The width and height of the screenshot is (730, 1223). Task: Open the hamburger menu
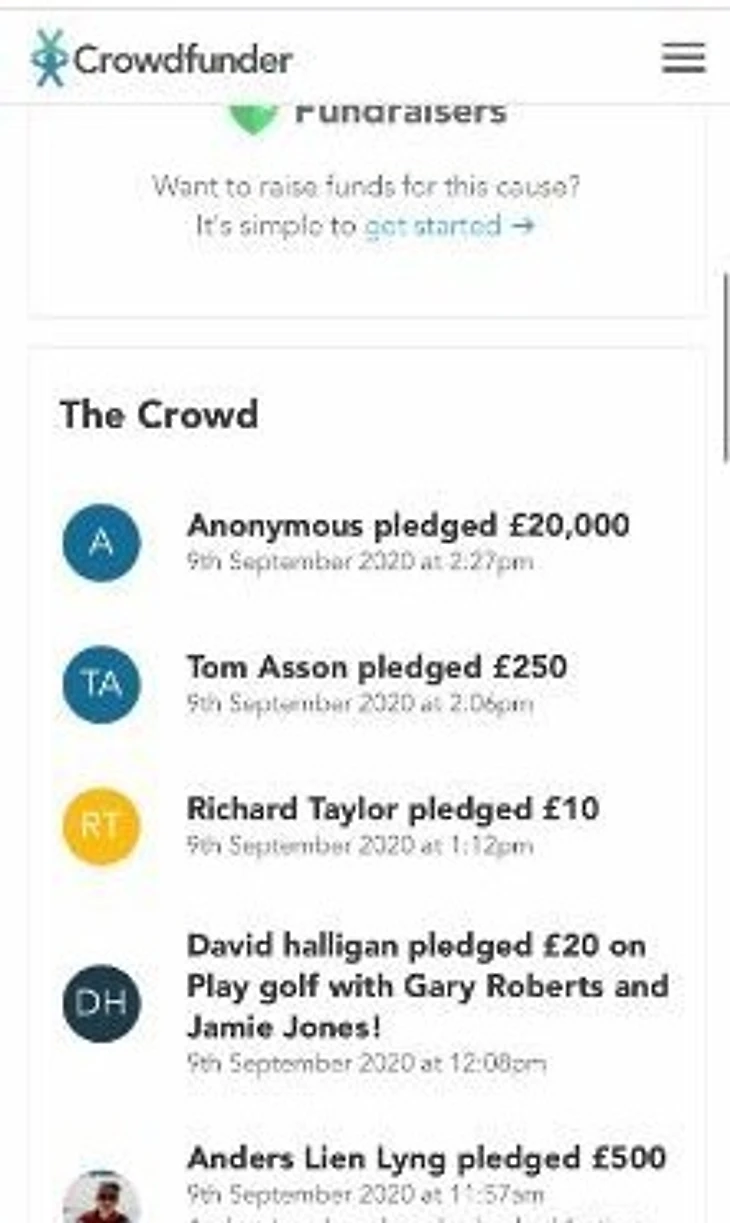[x=683, y=59]
